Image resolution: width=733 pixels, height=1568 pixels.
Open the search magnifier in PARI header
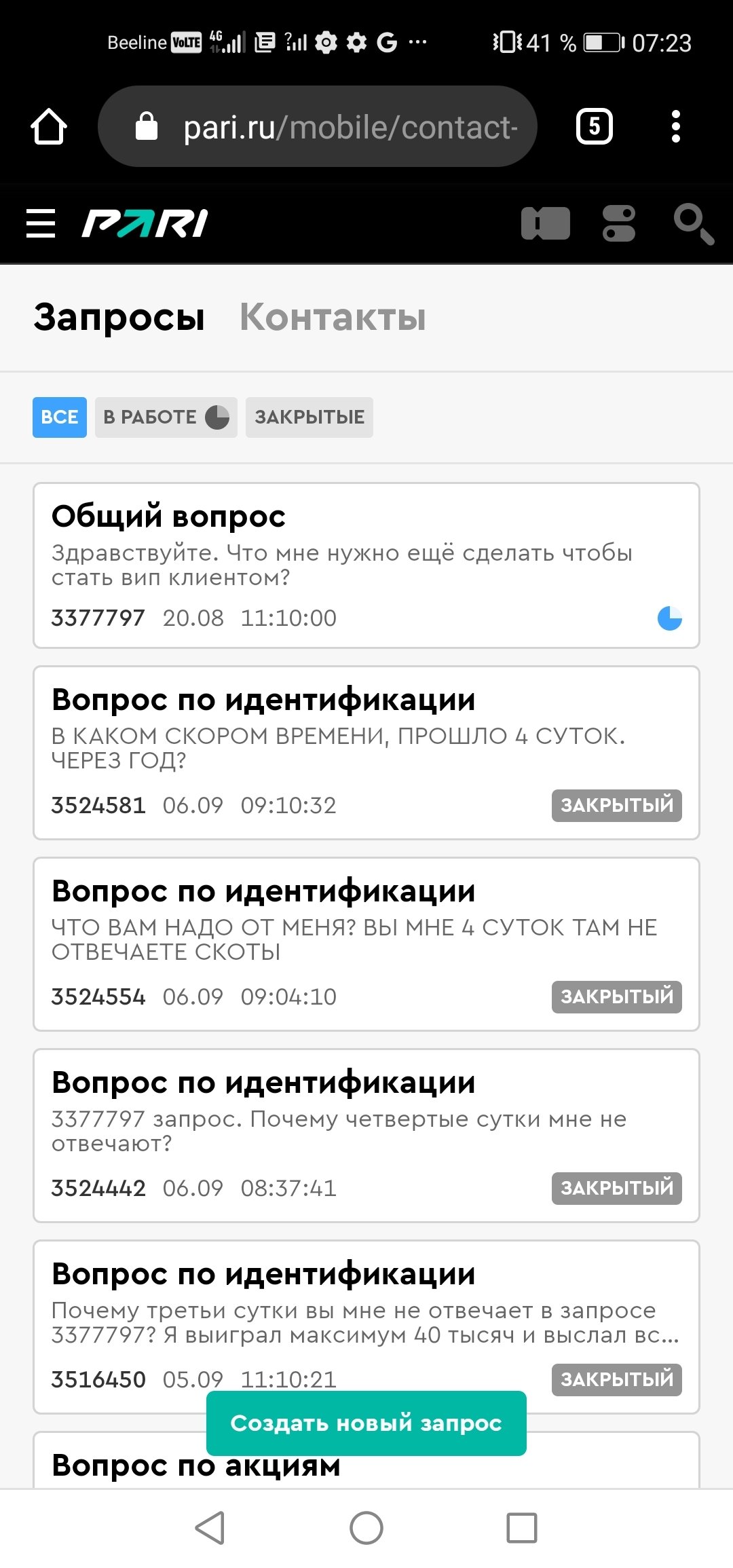(693, 223)
